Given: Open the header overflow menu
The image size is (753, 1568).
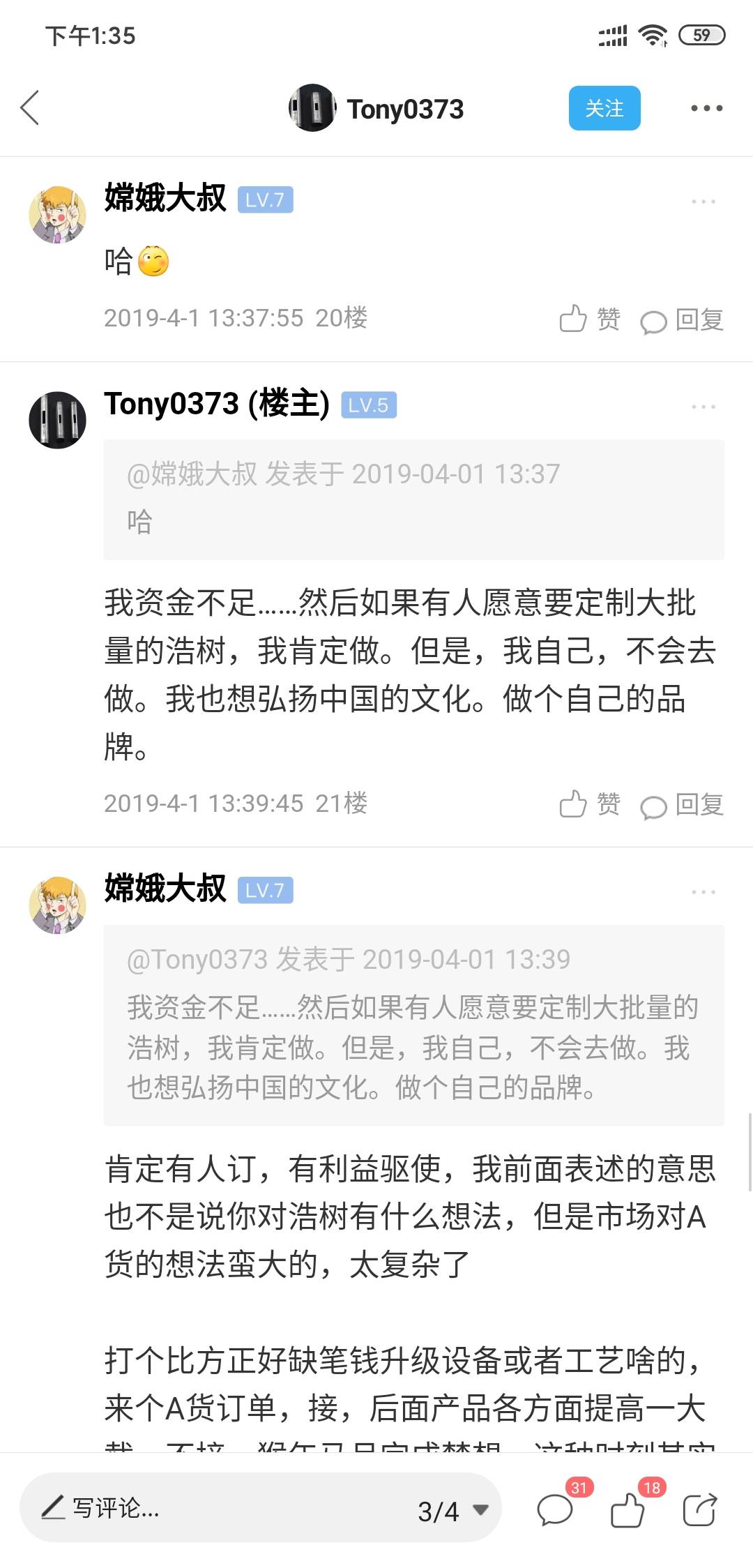Looking at the screenshot, I should (706, 108).
